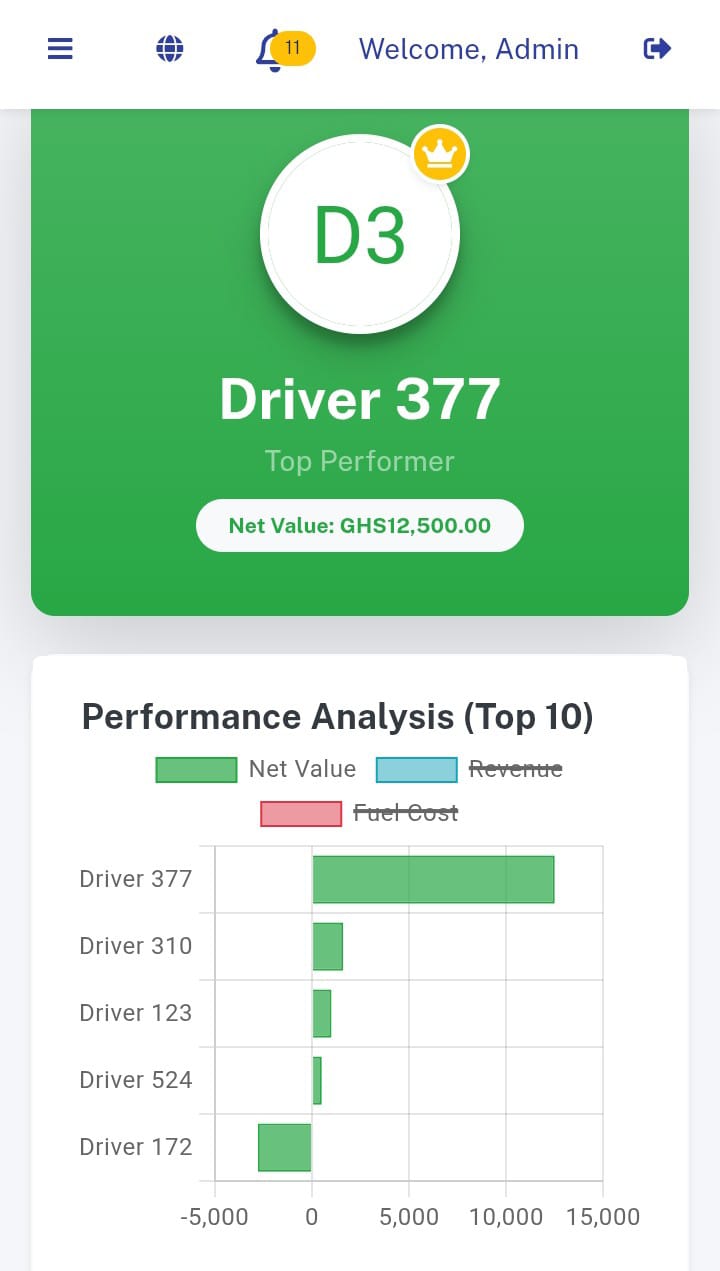Log out using the exit icon
720x1271 pixels.
tap(657, 49)
